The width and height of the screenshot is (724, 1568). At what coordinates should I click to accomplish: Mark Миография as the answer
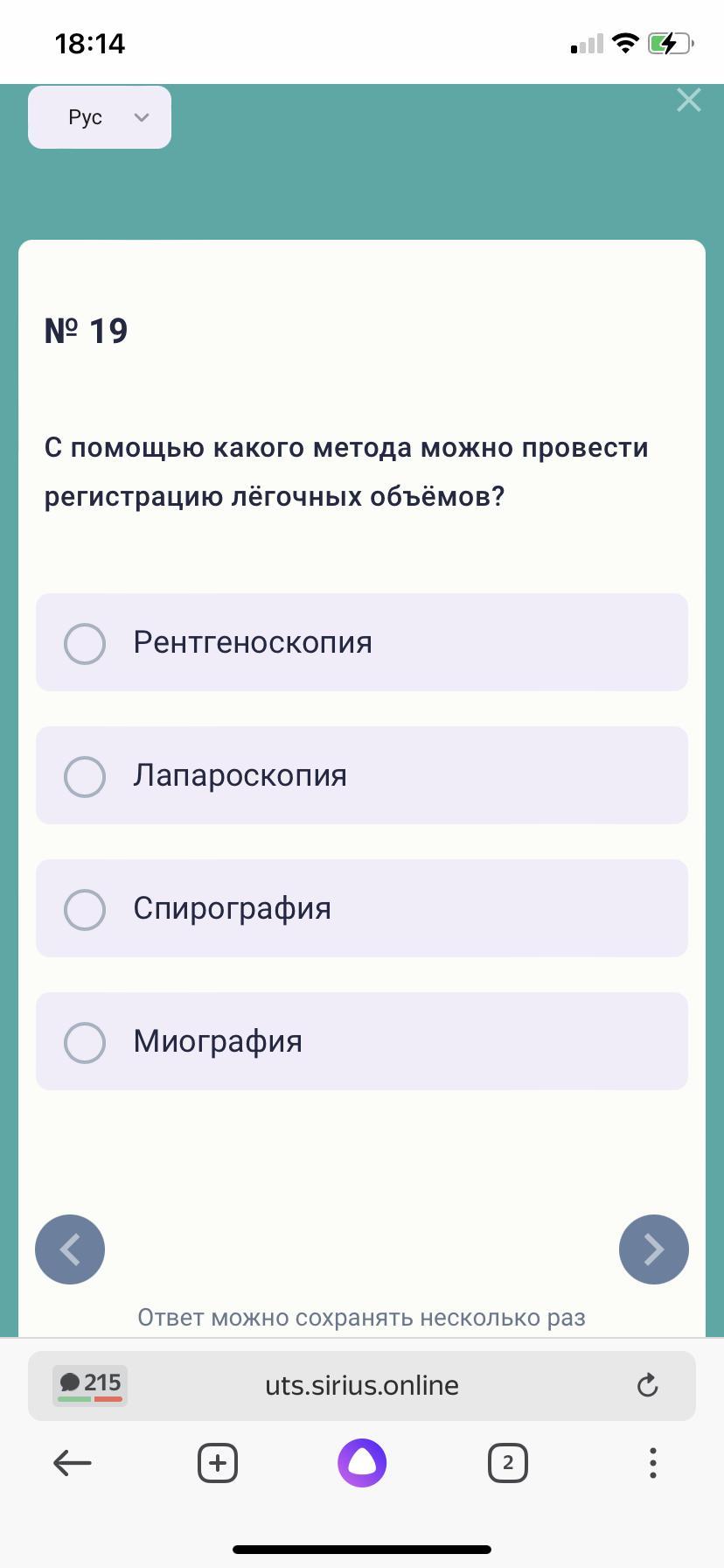pyautogui.click(x=362, y=1041)
